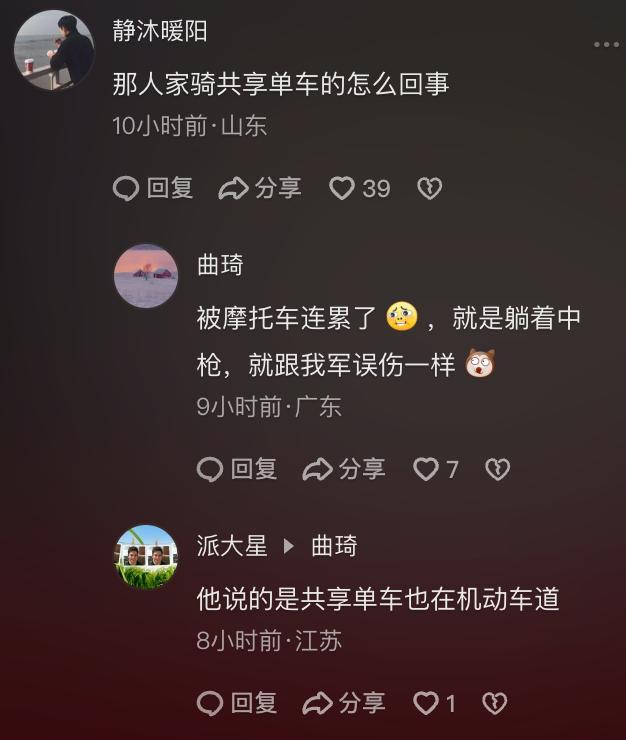View 曲琦's profile avatar
Image resolution: width=626 pixels, height=740 pixels.
(x=146, y=276)
